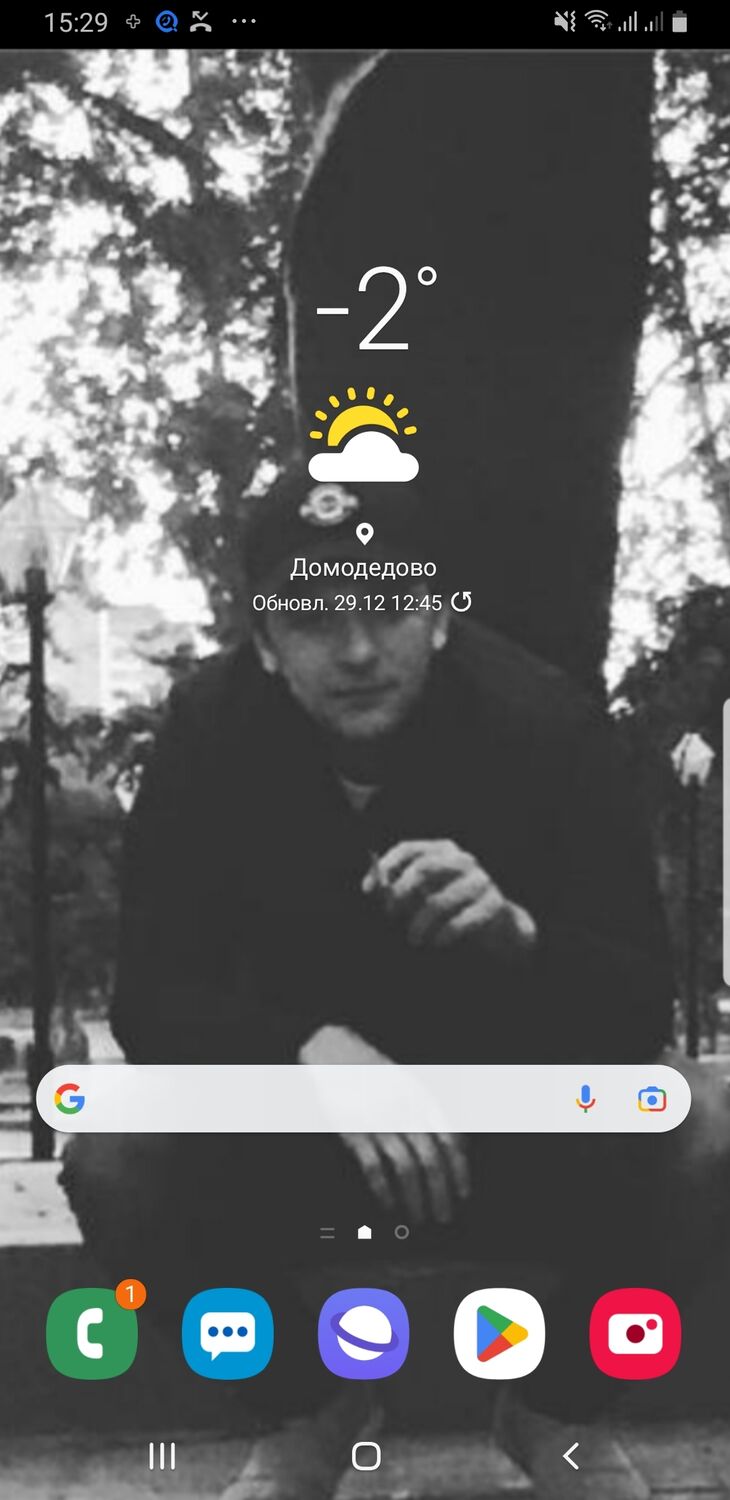Open the Google Play Store

click(x=500, y=1333)
